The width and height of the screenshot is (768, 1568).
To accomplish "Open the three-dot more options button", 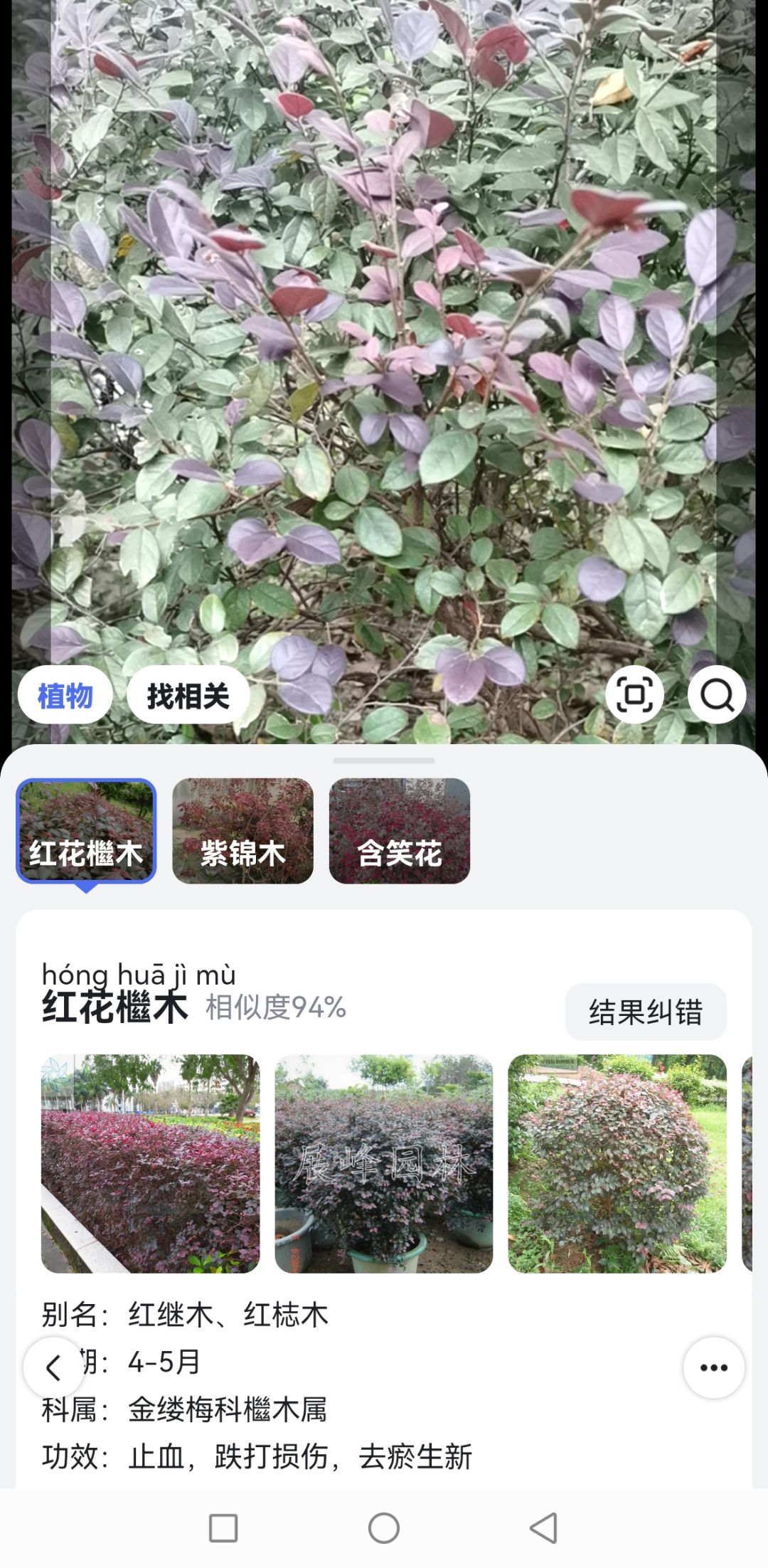I will pos(713,1367).
